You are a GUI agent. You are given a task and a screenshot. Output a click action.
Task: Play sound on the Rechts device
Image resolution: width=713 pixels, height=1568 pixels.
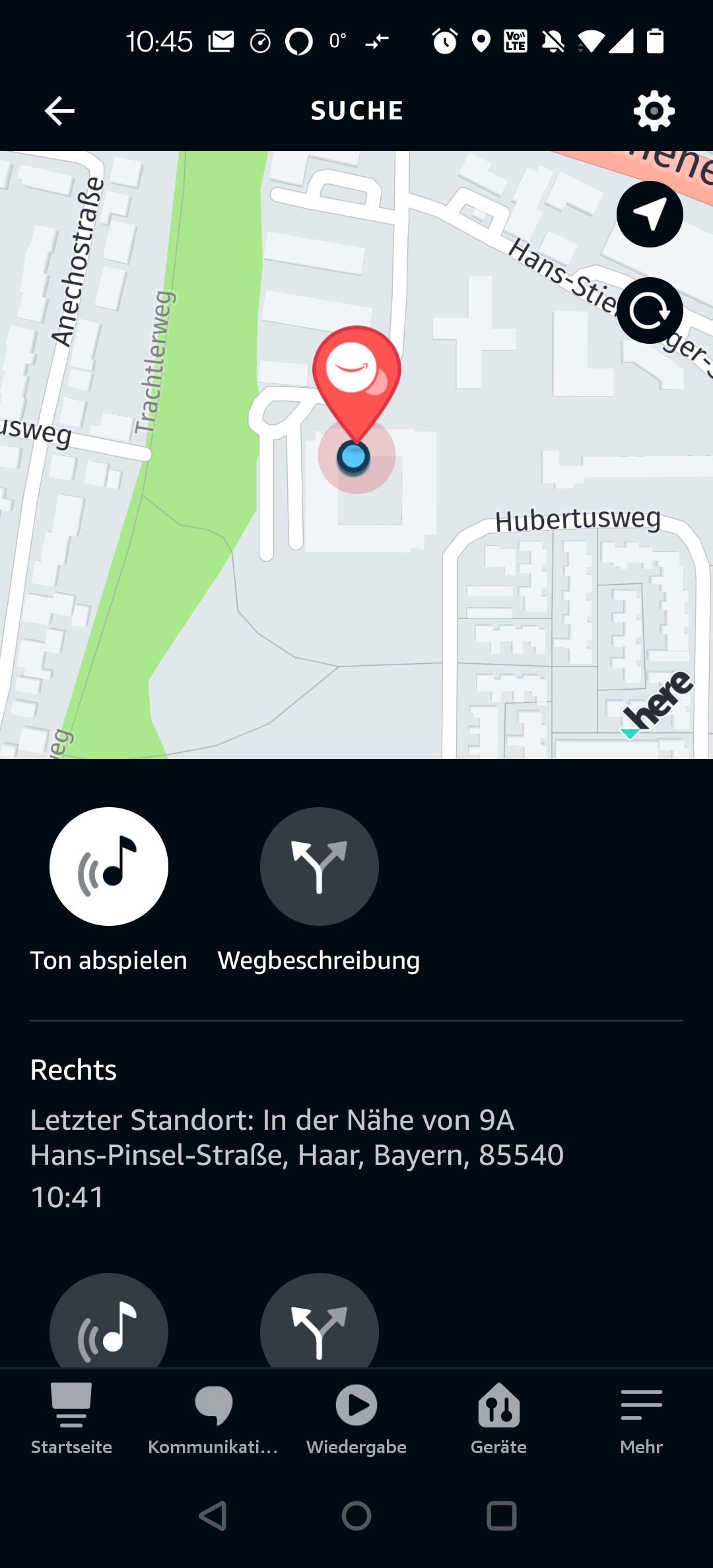[x=109, y=1323]
